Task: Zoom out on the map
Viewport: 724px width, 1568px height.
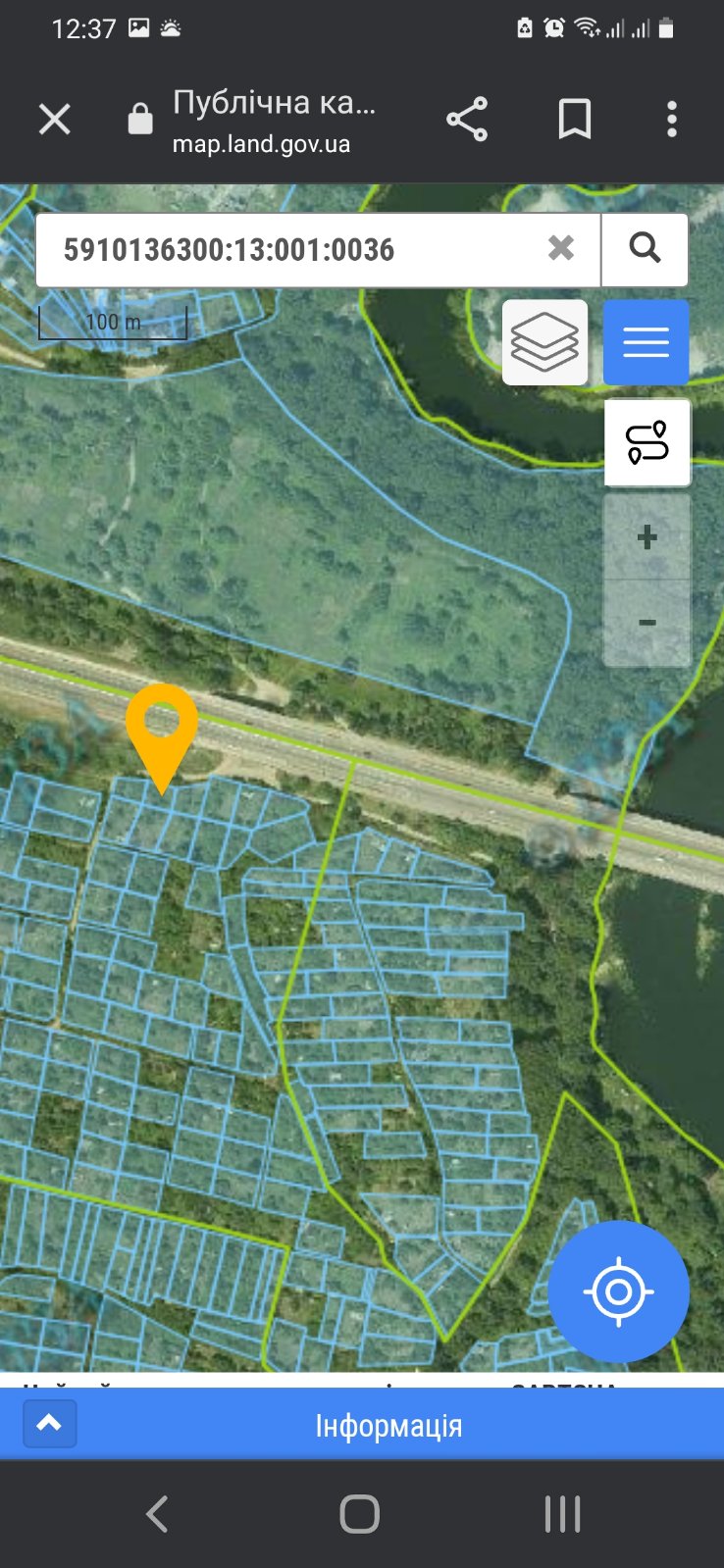Action: click(x=647, y=623)
